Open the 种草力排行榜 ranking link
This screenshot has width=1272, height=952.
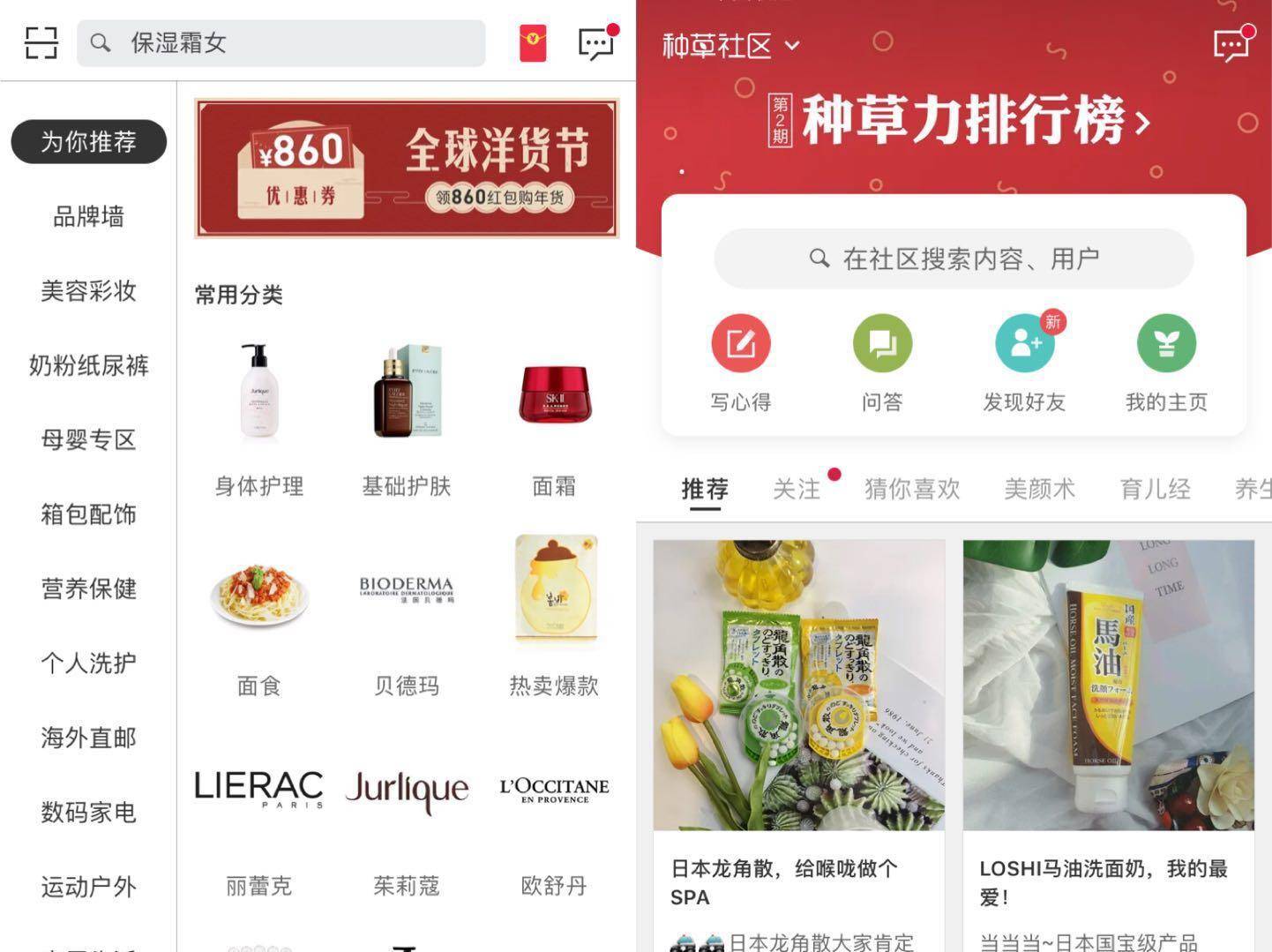click(961, 121)
